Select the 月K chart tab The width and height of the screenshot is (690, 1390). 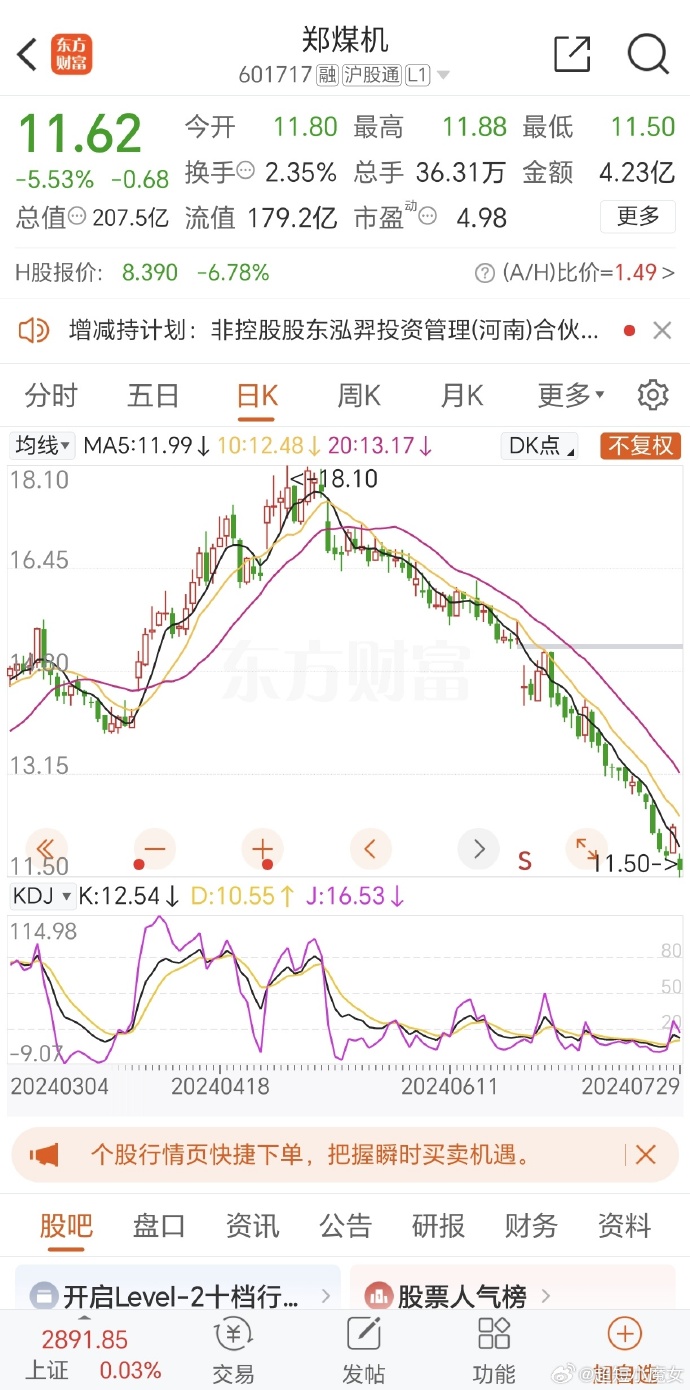coord(462,396)
